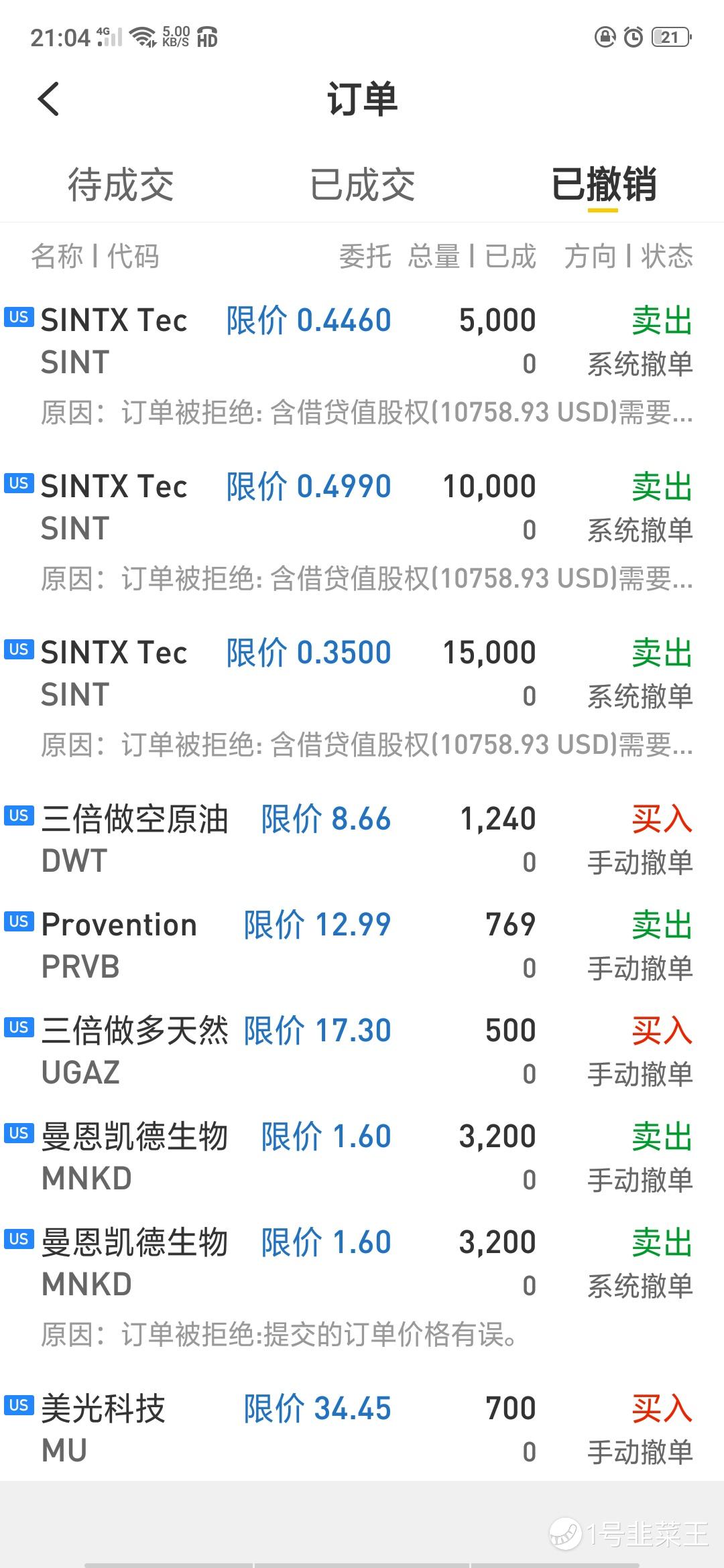Open the SINT order at limit 0.4990

(x=362, y=531)
